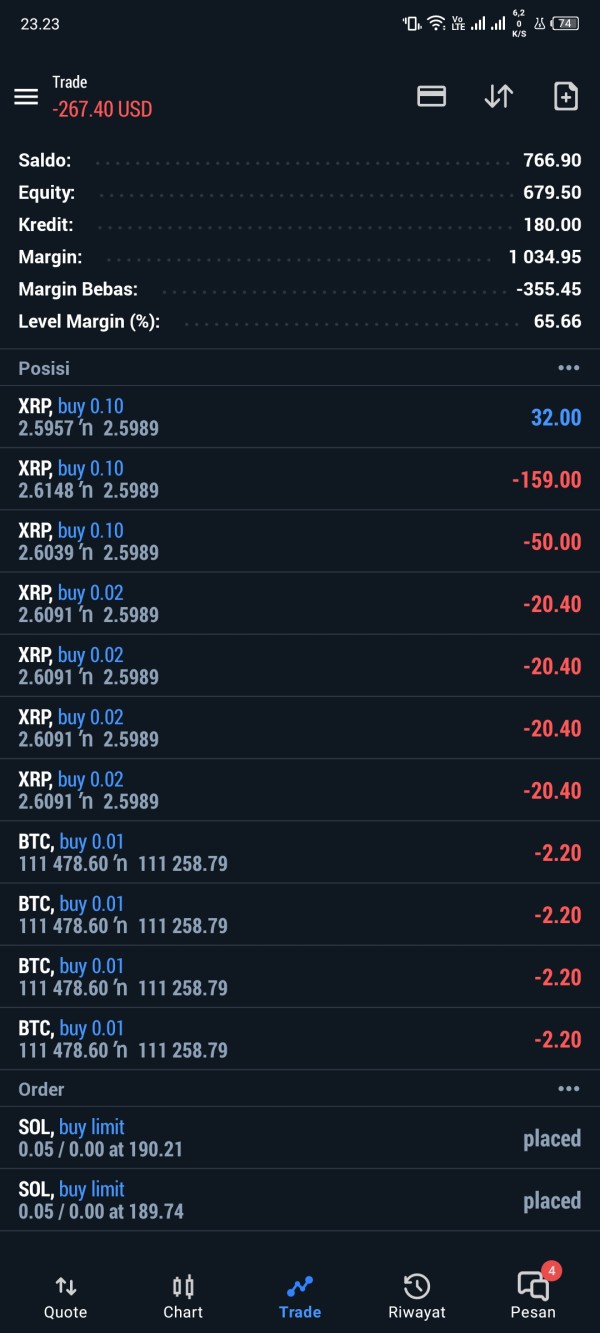Select the SOL buy limit at 190.21
600x1333 pixels.
(x=300, y=1138)
